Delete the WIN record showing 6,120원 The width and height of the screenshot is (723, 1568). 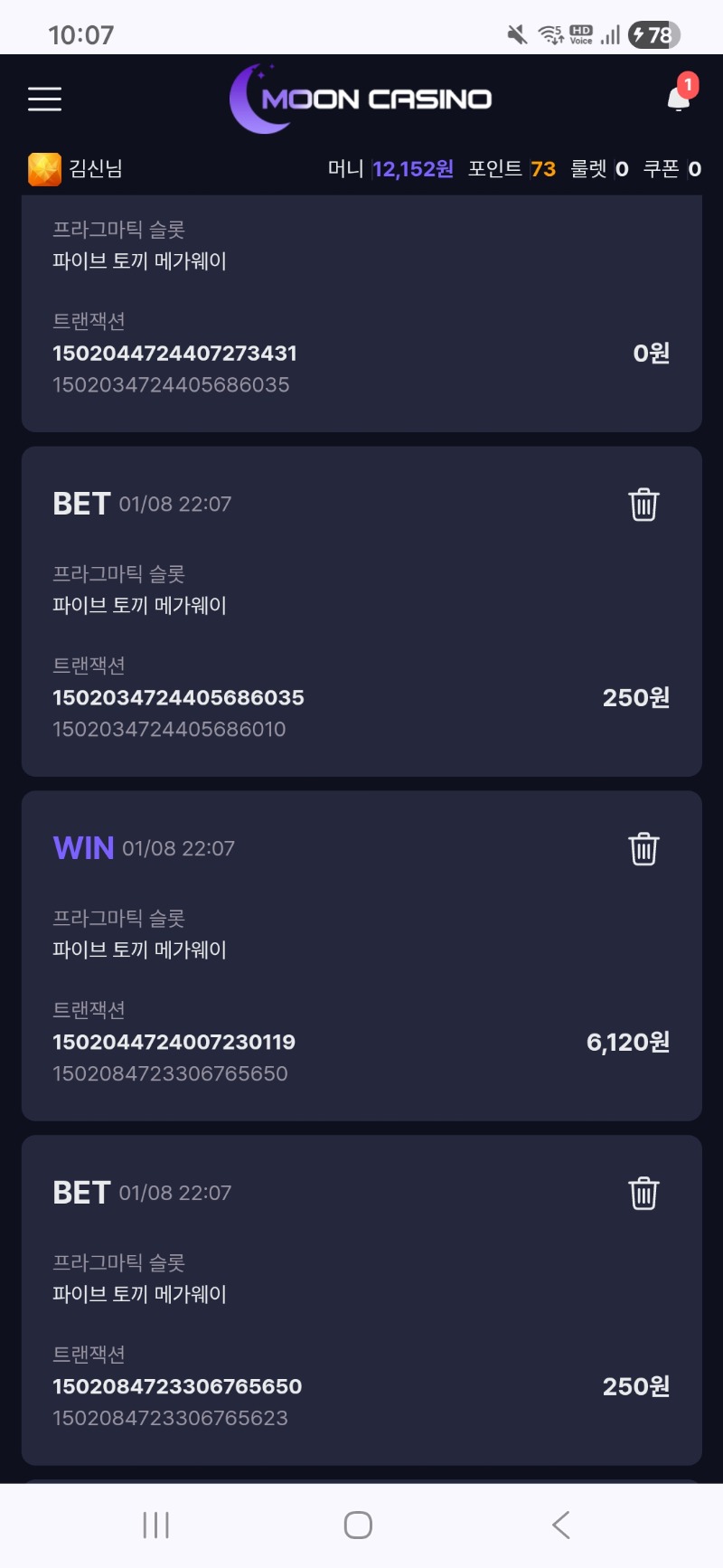[643, 848]
